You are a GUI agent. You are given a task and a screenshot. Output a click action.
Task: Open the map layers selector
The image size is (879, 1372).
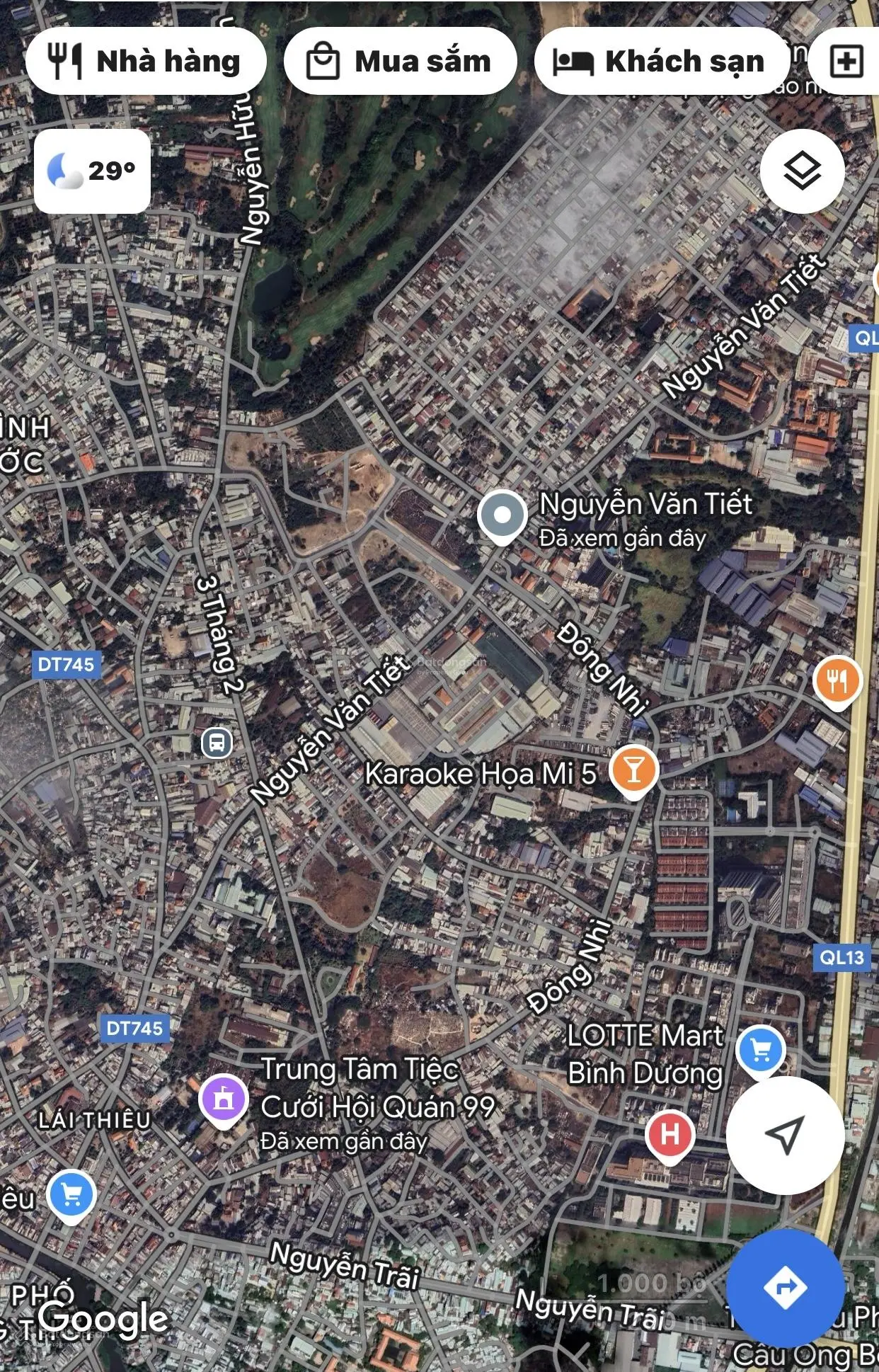click(x=802, y=171)
